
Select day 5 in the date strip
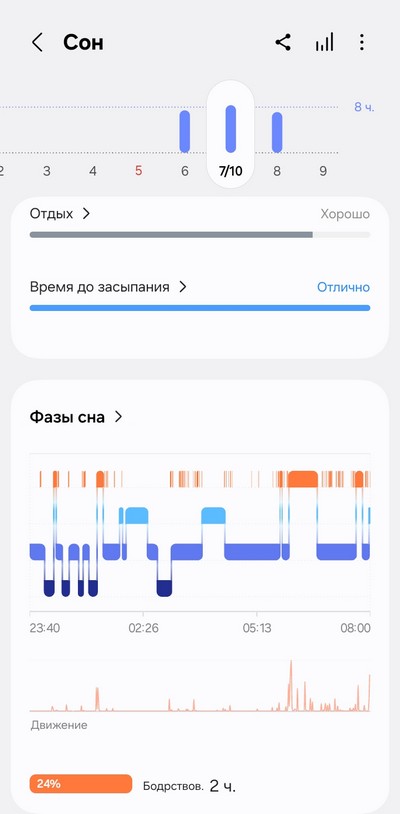click(139, 171)
